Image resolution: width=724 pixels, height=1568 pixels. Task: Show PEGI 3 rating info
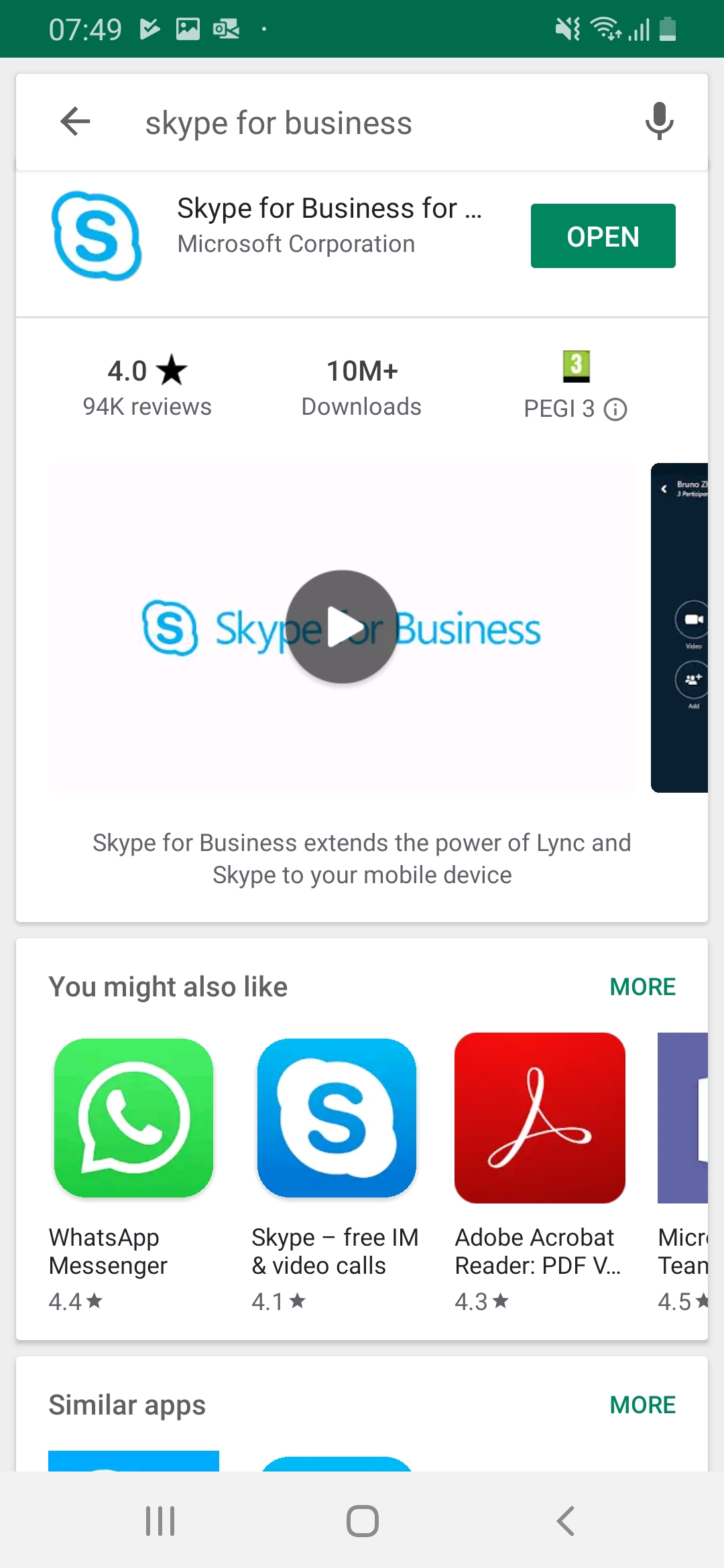click(615, 409)
